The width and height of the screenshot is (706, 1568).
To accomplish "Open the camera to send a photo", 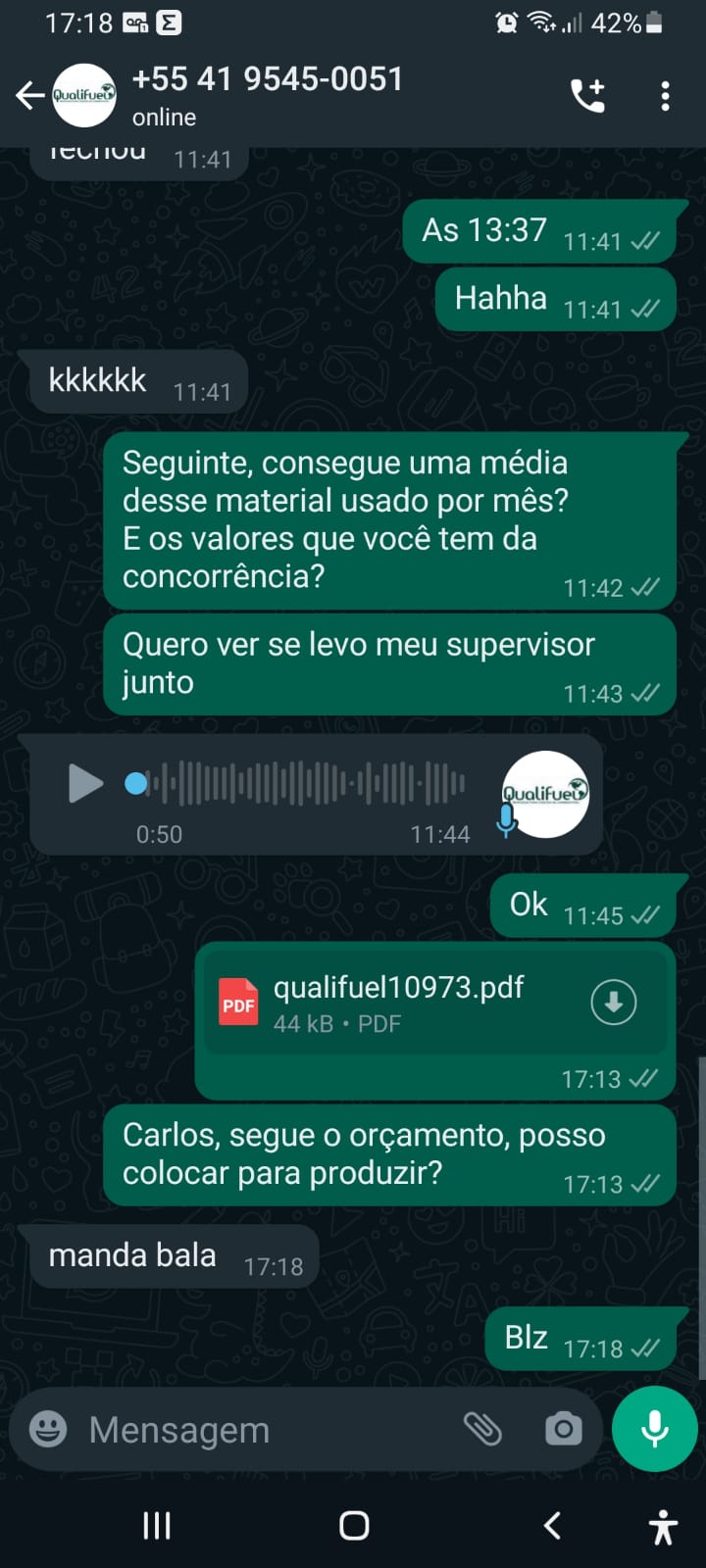I will pos(563,1429).
